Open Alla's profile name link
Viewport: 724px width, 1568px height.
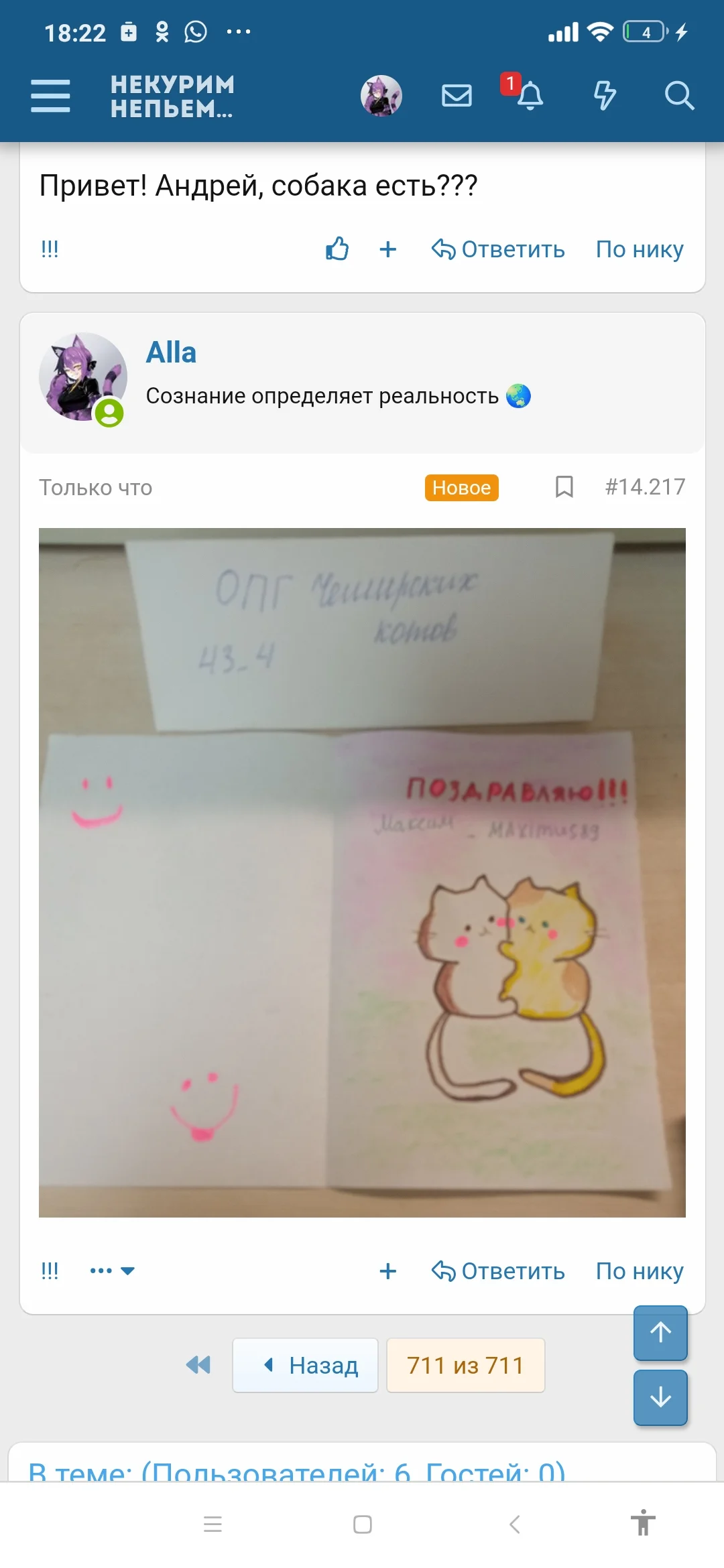pos(171,352)
